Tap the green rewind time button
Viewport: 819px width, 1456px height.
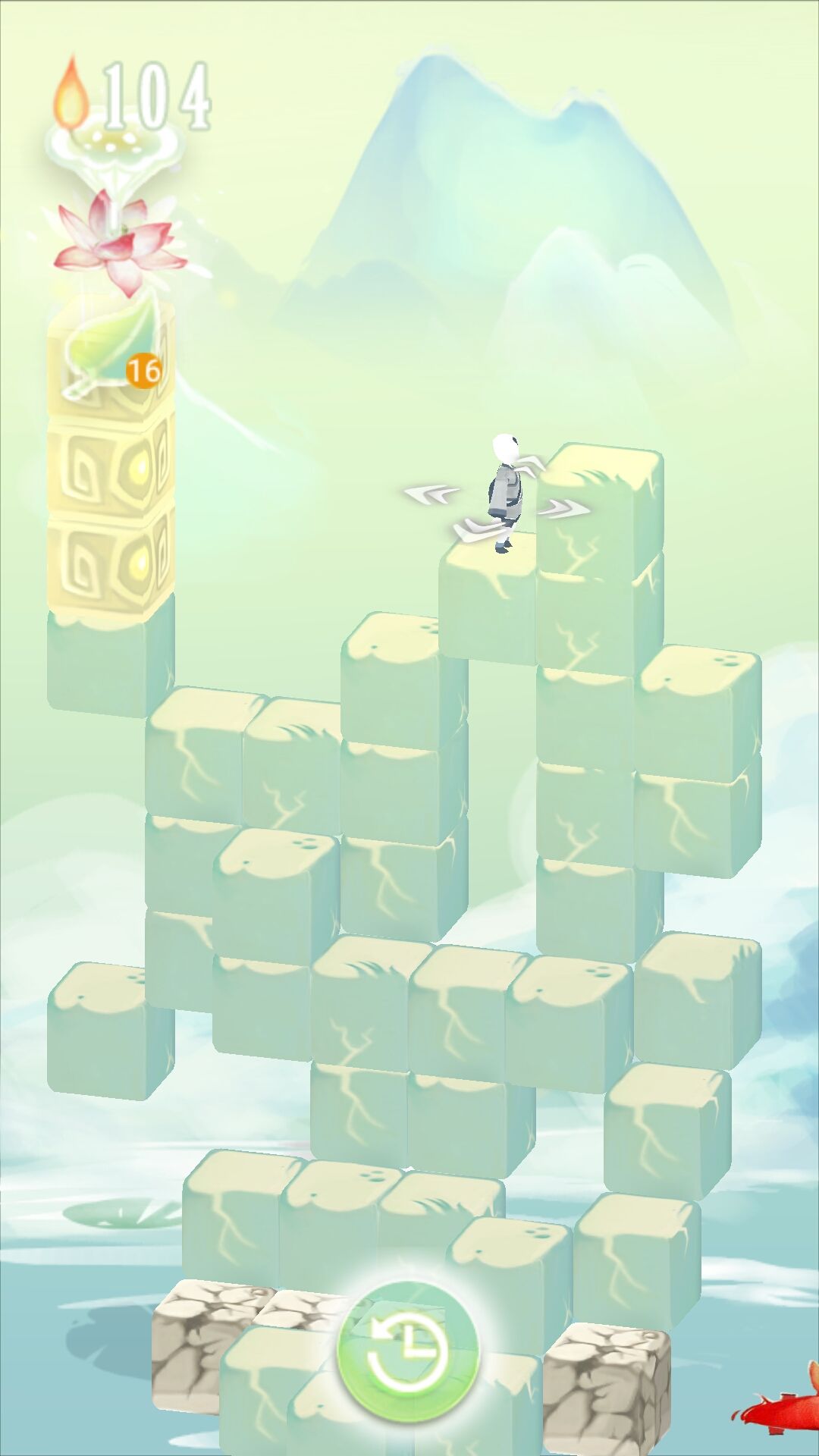pos(408,1351)
